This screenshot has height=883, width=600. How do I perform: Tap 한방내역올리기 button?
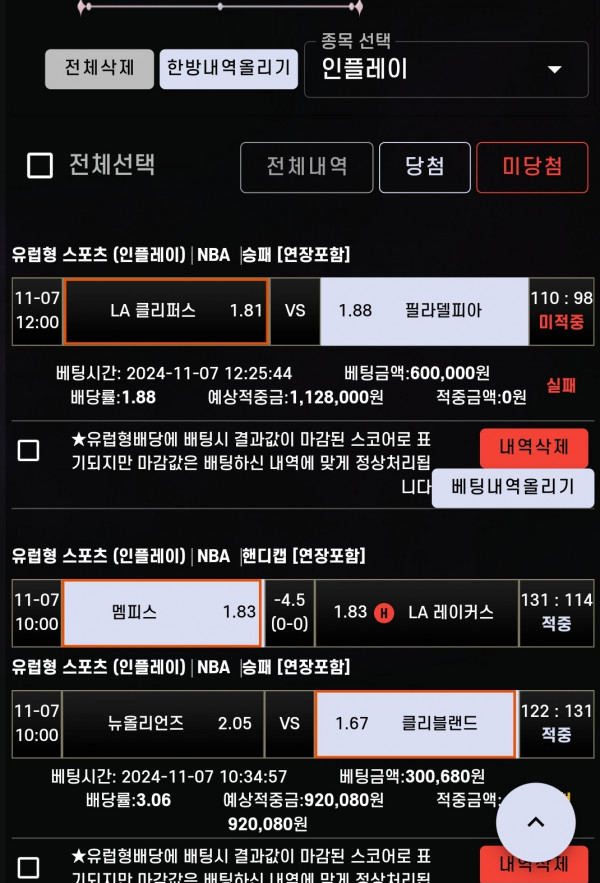pos(229,69)
